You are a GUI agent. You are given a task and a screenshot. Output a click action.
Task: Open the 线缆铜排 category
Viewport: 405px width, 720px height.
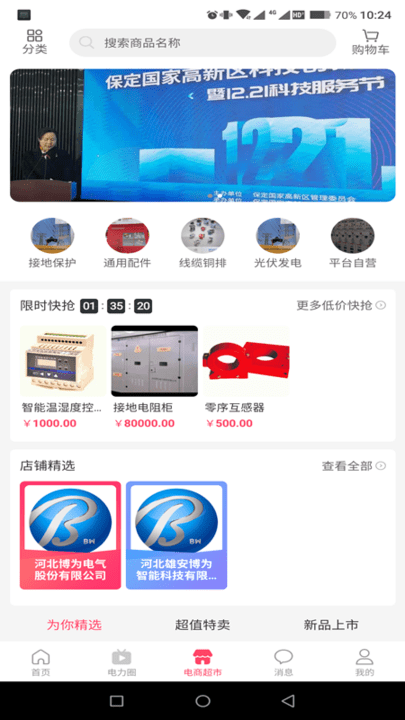tap(202, 243)
